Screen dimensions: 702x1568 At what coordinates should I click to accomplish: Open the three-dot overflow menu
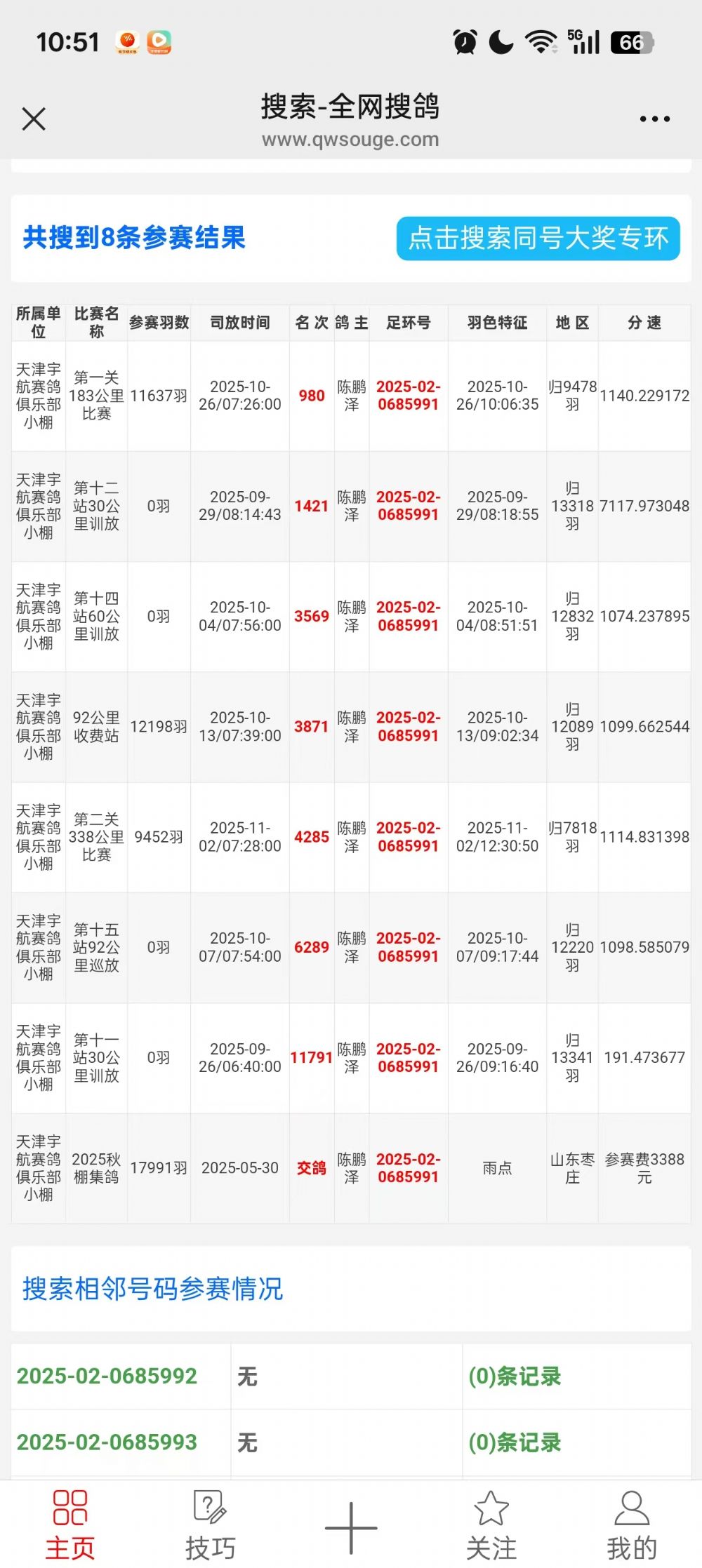pyautogui.click(x=654, y=119)
